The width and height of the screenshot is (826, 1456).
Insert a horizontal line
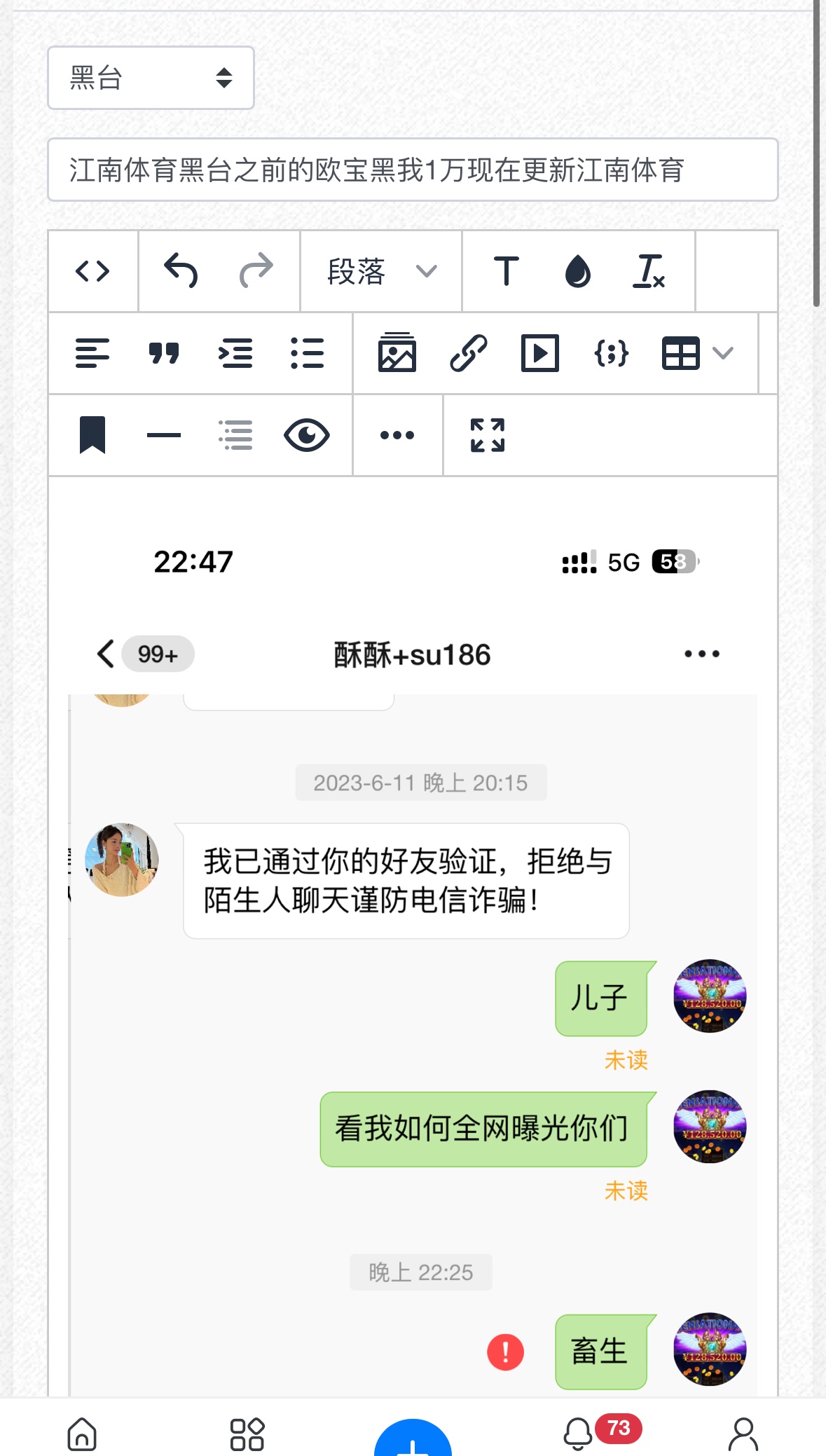click(x=164, y=435)
